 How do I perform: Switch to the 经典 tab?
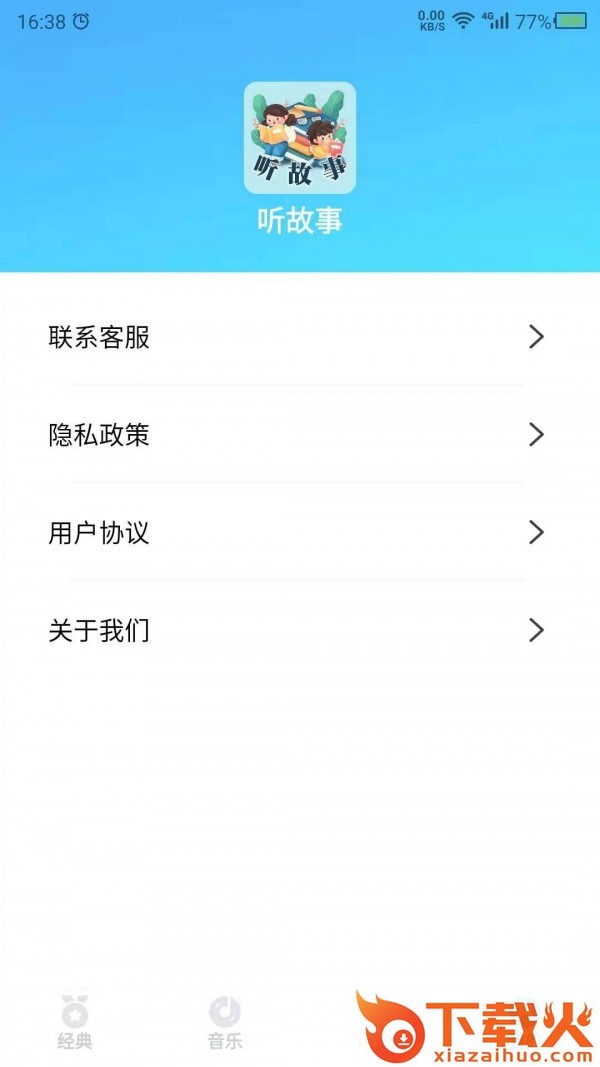tap(75, 1021)
